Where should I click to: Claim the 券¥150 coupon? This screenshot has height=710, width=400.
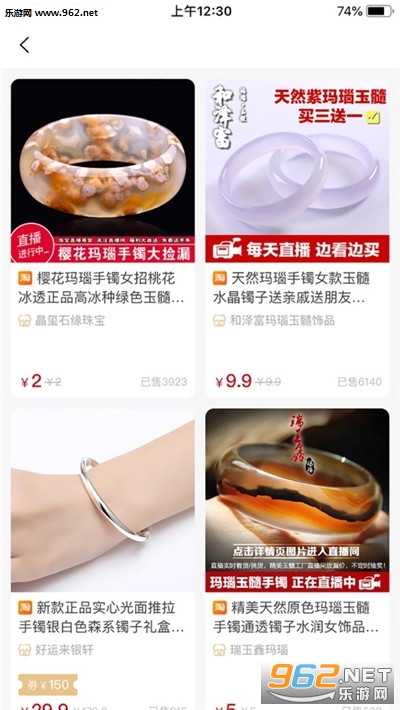point(48,685)
